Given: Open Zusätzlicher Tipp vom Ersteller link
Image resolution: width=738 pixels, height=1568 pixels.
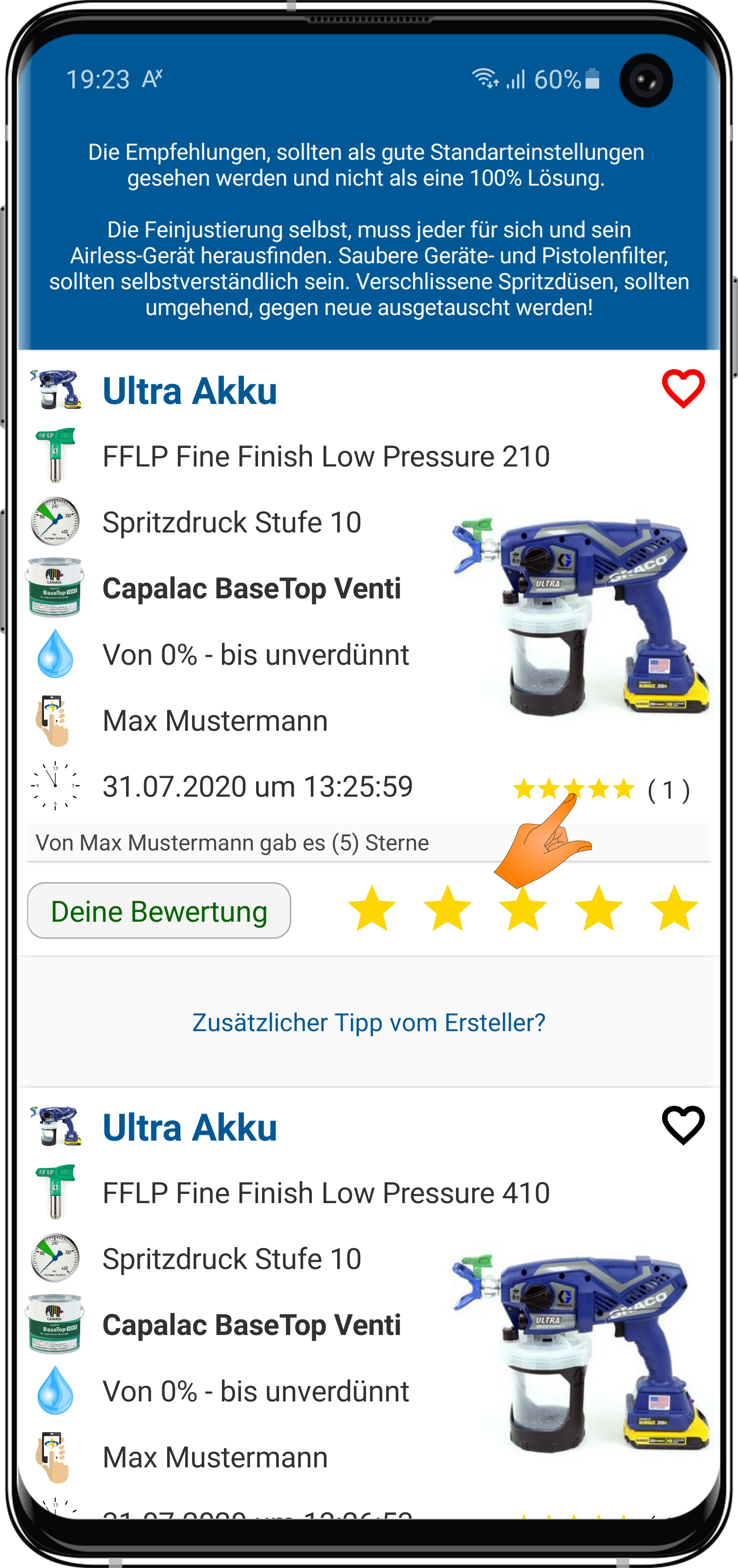Looking at the screenshot, I should pyautogui.click(x=369, y=1022).
